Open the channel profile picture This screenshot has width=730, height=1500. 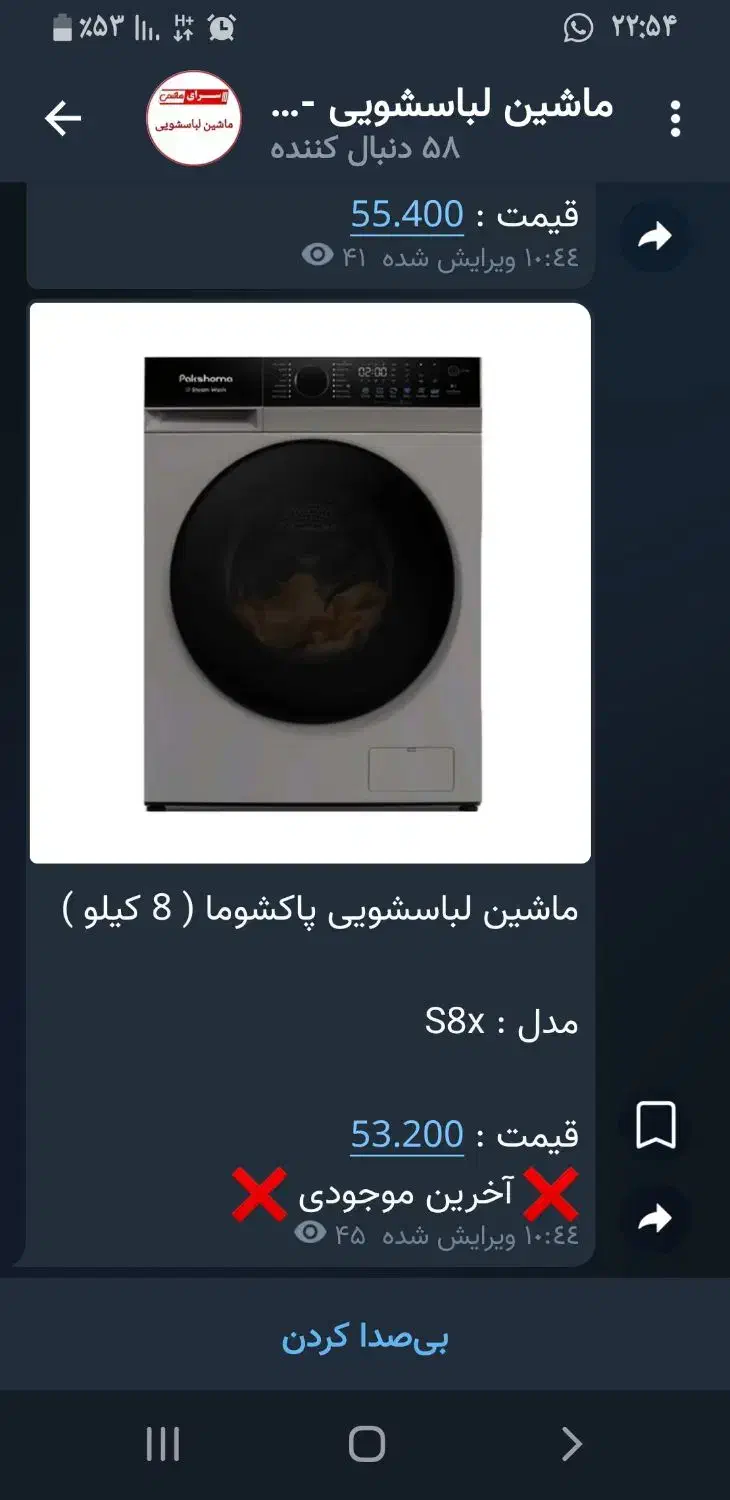(x=194, y=119)
